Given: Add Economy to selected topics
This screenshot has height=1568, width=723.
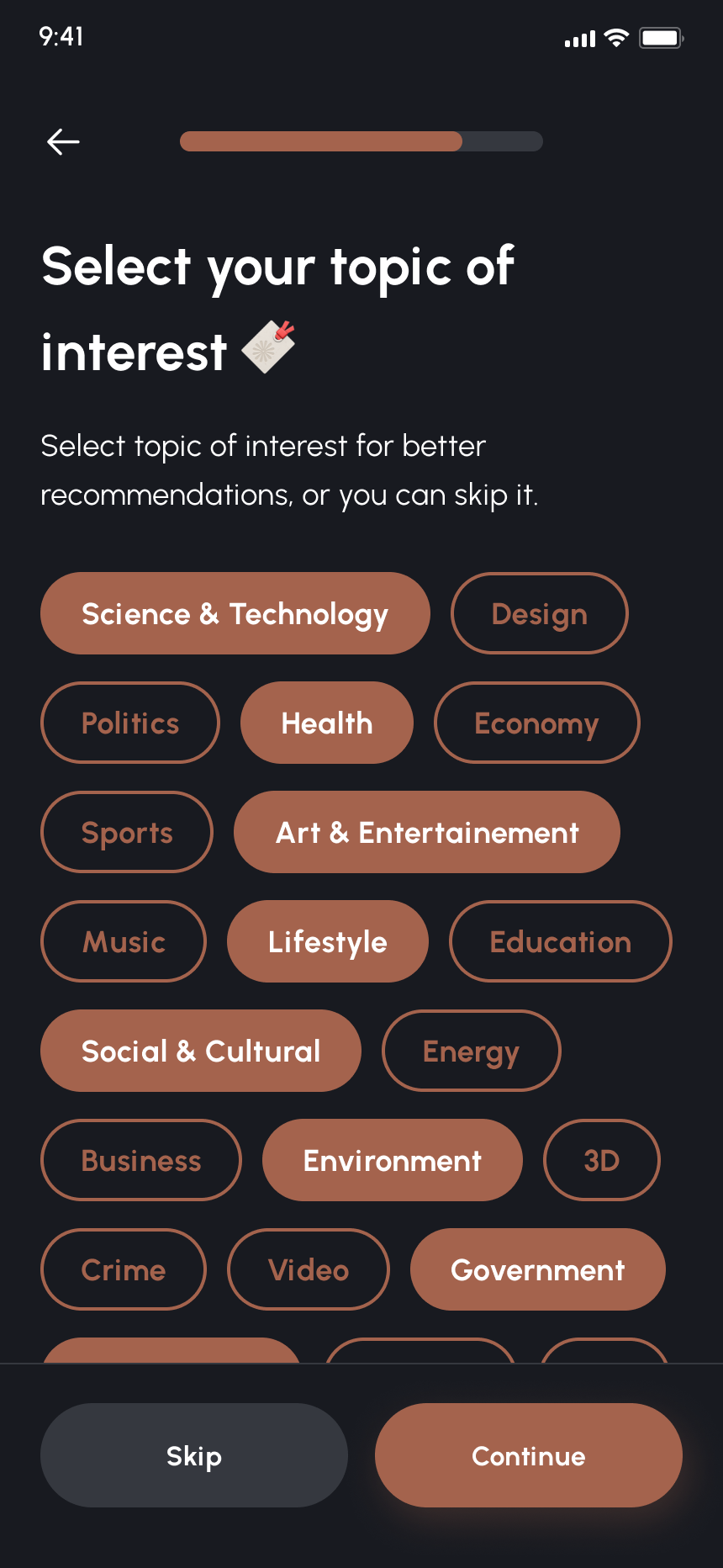Looking at the screenshot, I should point(536,723).
